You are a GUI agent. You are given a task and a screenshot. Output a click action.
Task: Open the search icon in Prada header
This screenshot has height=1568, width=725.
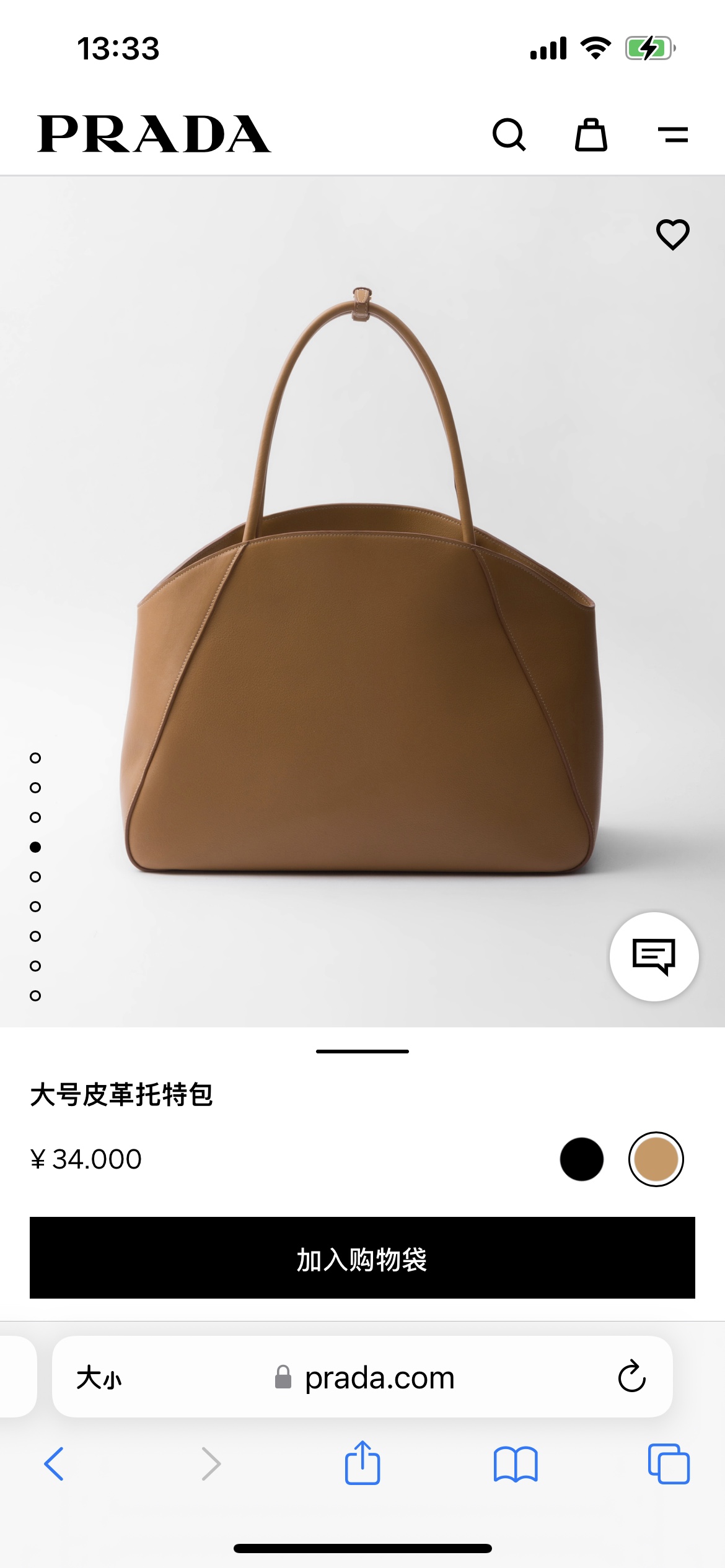click(509, 134)
